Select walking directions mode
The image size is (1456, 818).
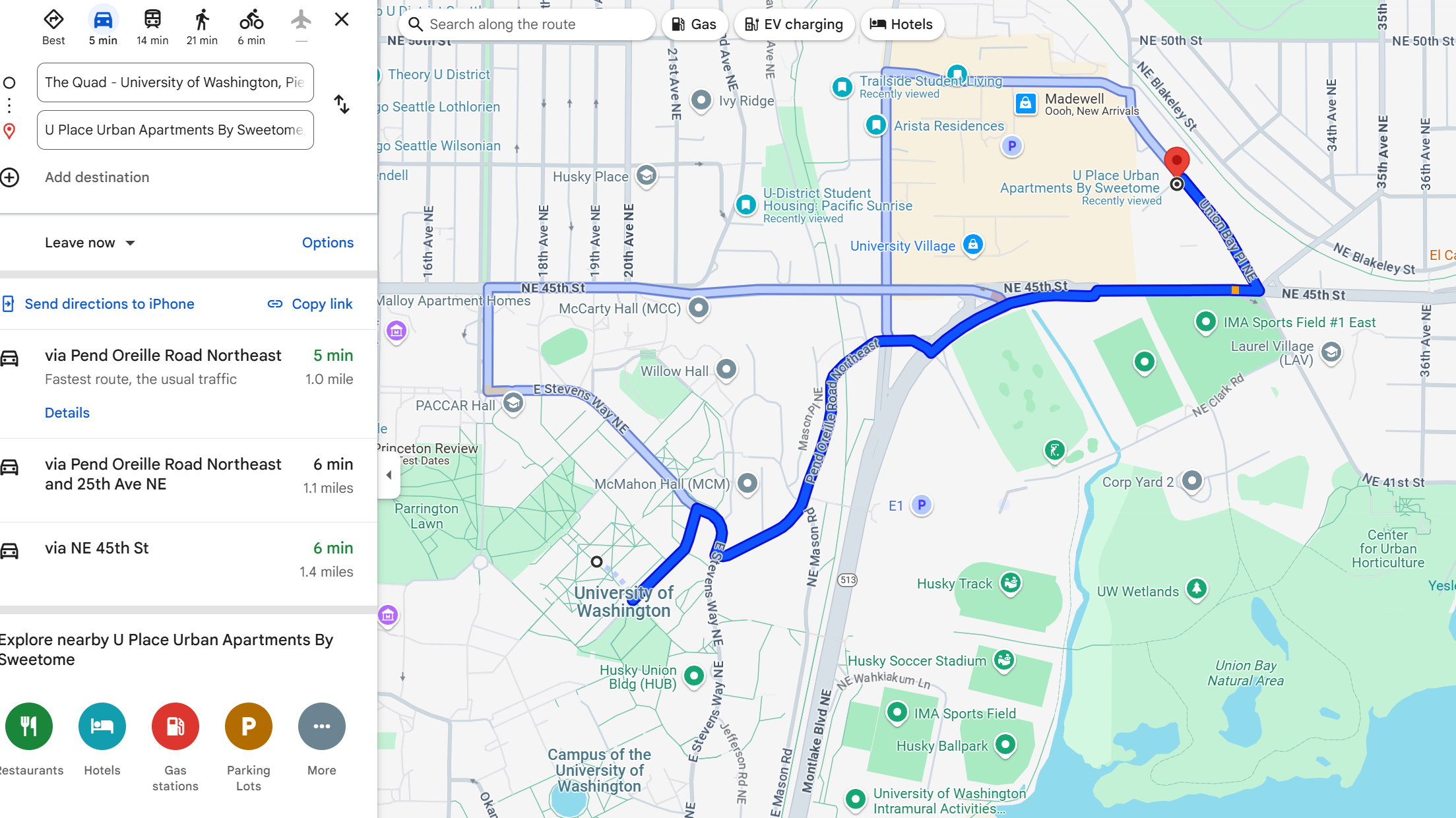pos(202,26)
